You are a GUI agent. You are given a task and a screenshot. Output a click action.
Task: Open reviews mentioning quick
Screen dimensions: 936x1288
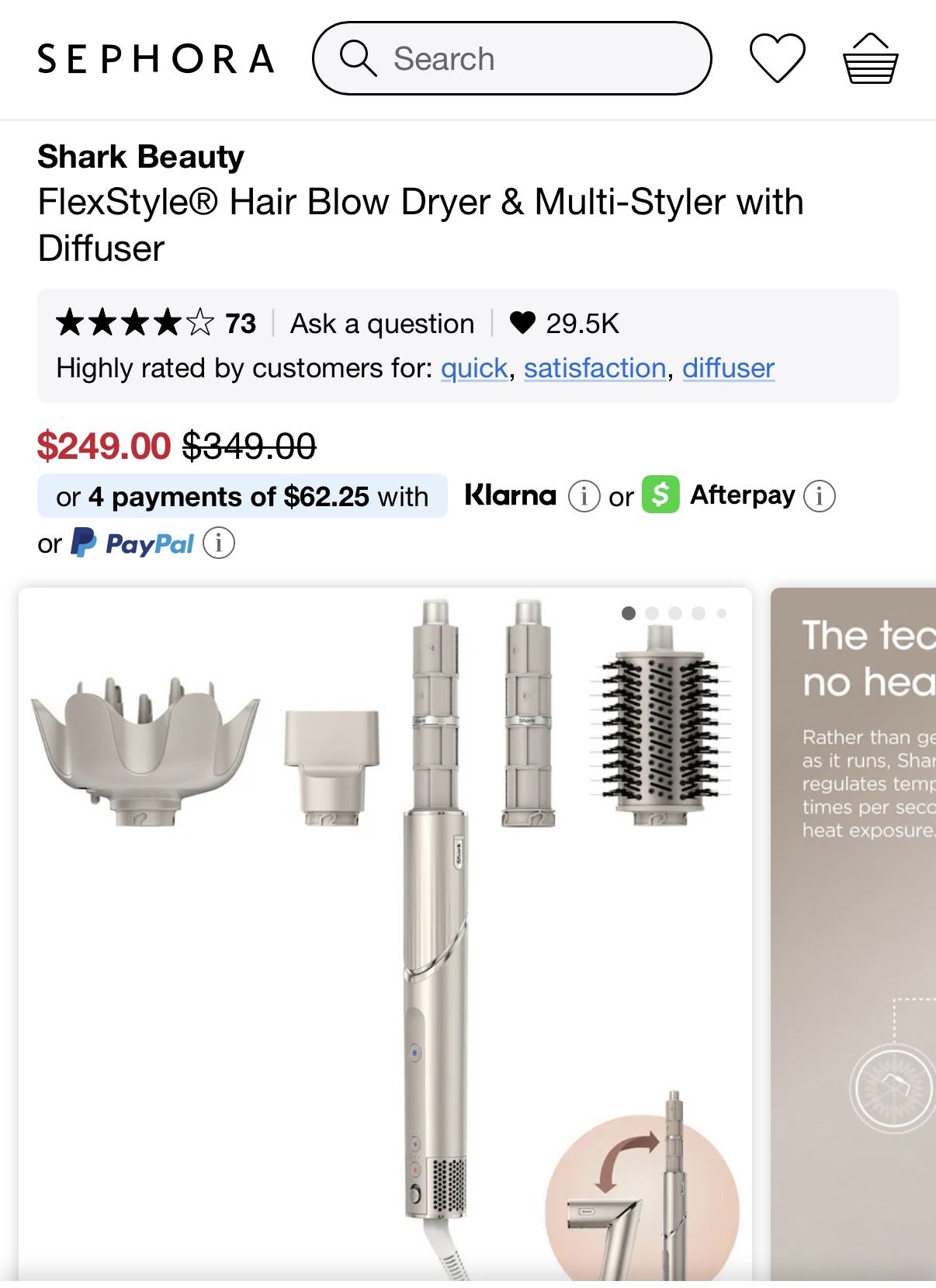click(474, 368)
